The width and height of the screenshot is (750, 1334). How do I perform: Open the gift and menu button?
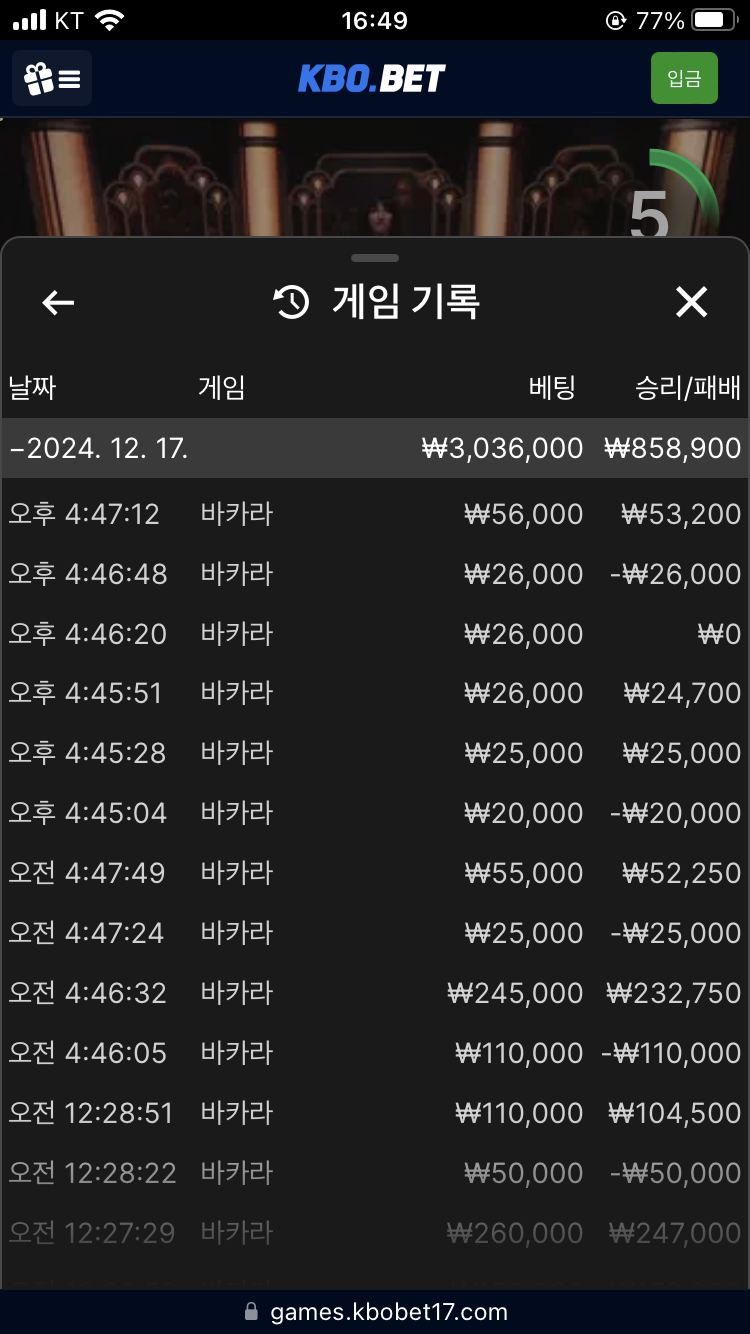point(52,78)
